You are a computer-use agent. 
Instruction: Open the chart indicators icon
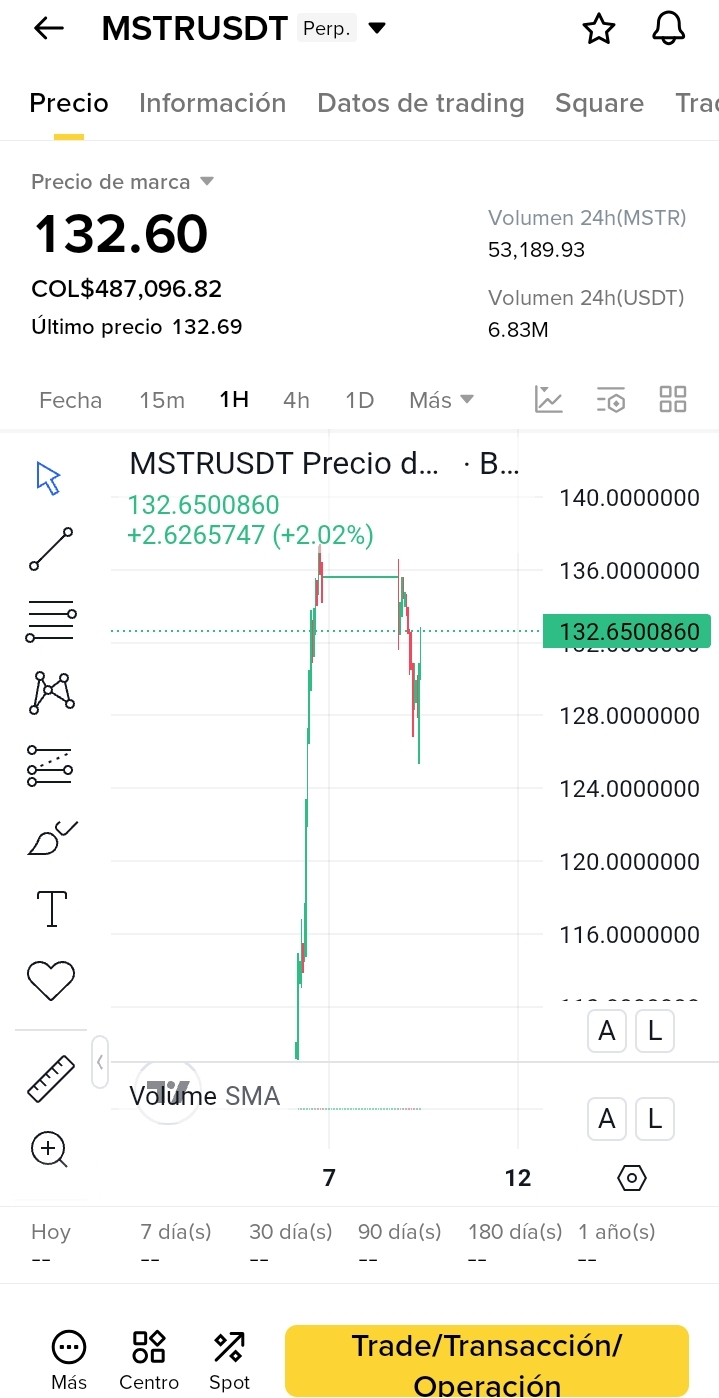click(x=549, y=400)
